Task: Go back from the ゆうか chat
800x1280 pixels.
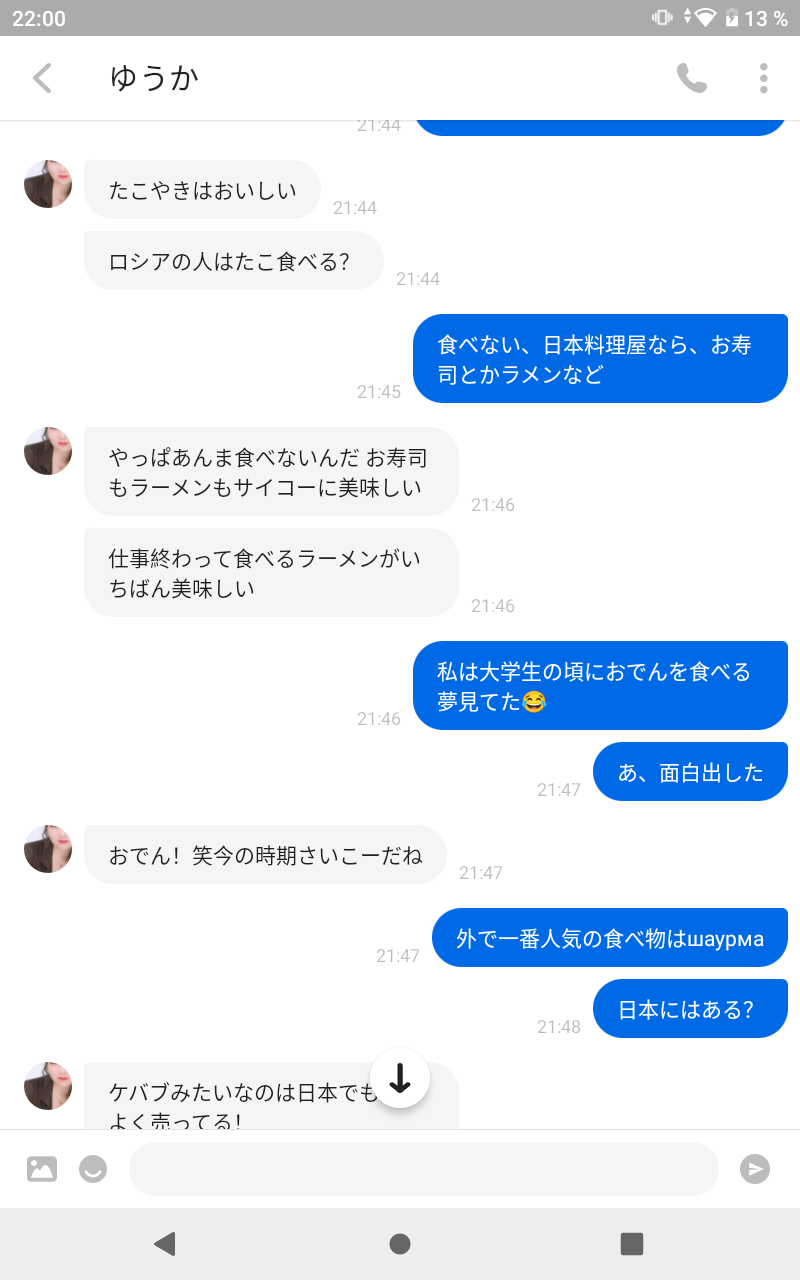Action: point(42,78)
